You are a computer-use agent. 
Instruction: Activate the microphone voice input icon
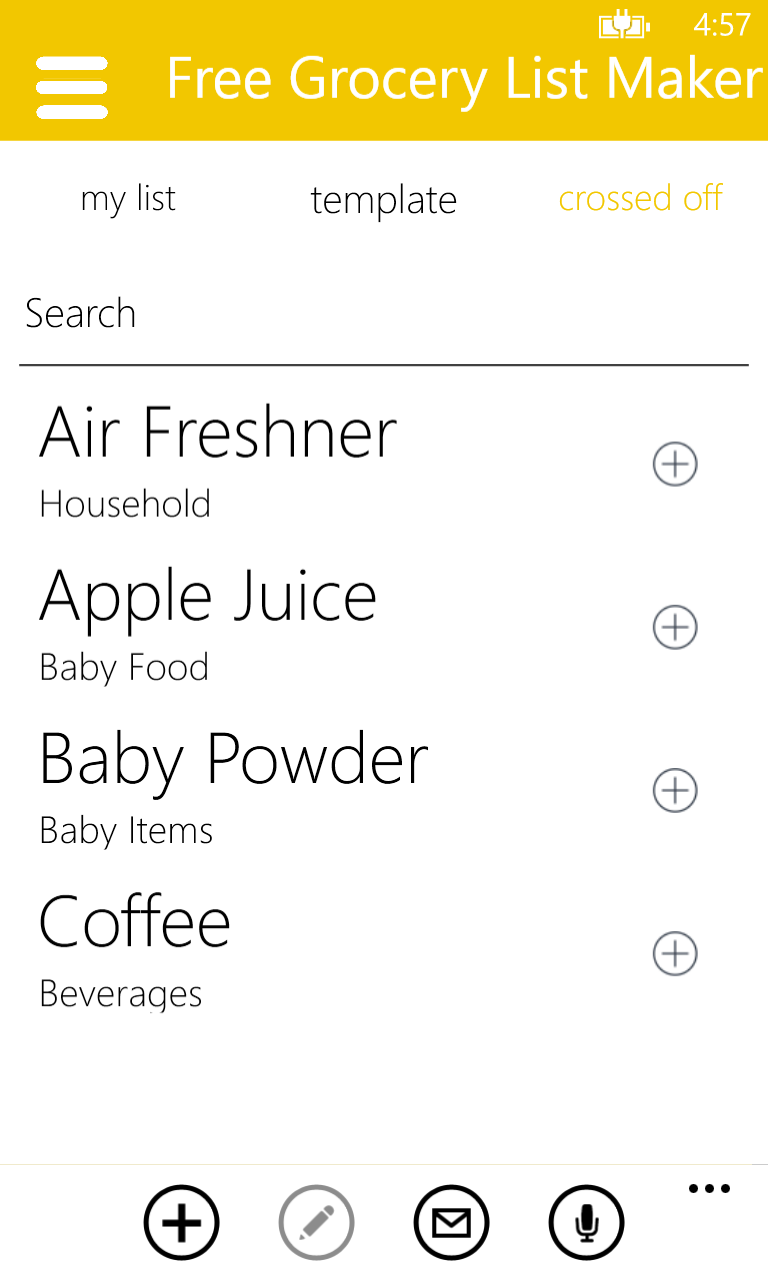(x=586, y=1222)
